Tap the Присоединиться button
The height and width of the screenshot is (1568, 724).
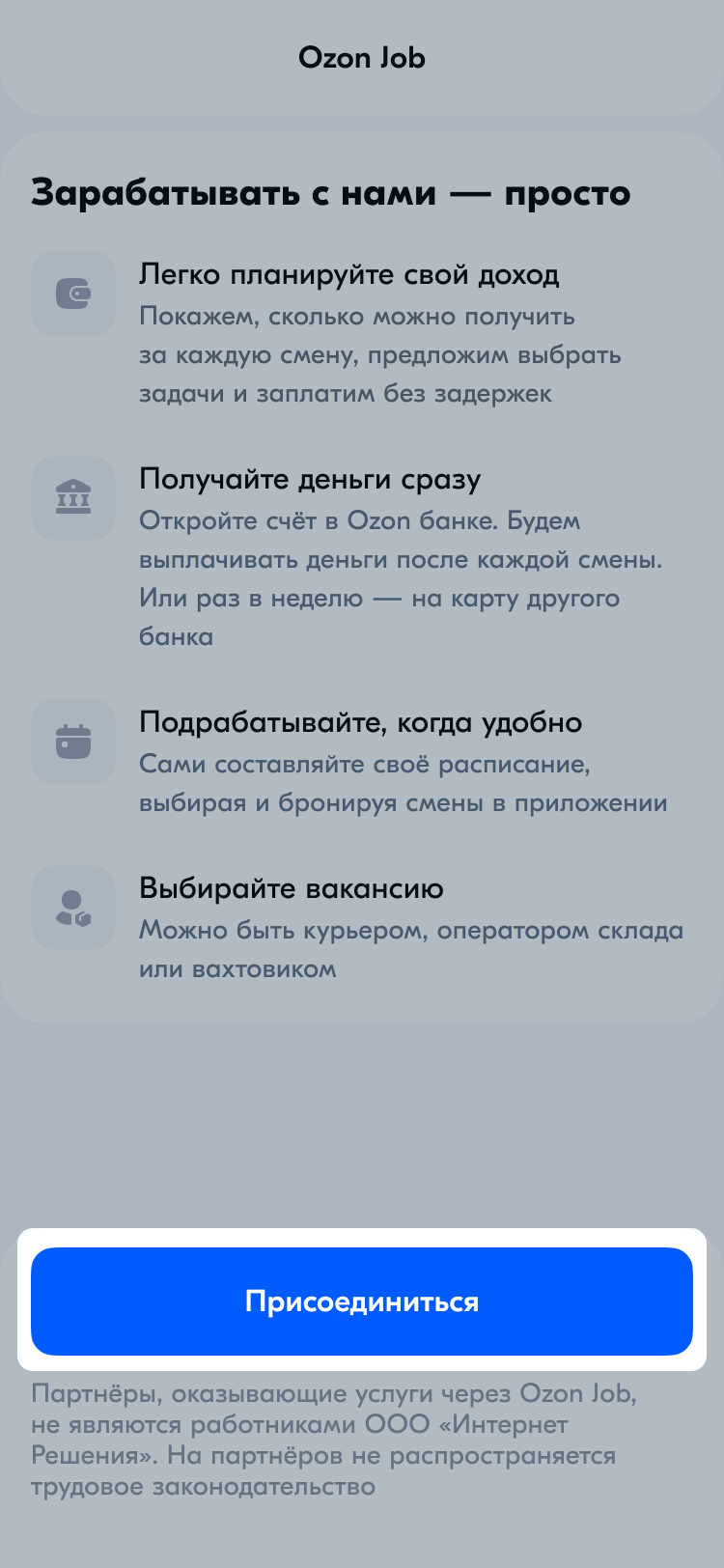point(362,1302)
